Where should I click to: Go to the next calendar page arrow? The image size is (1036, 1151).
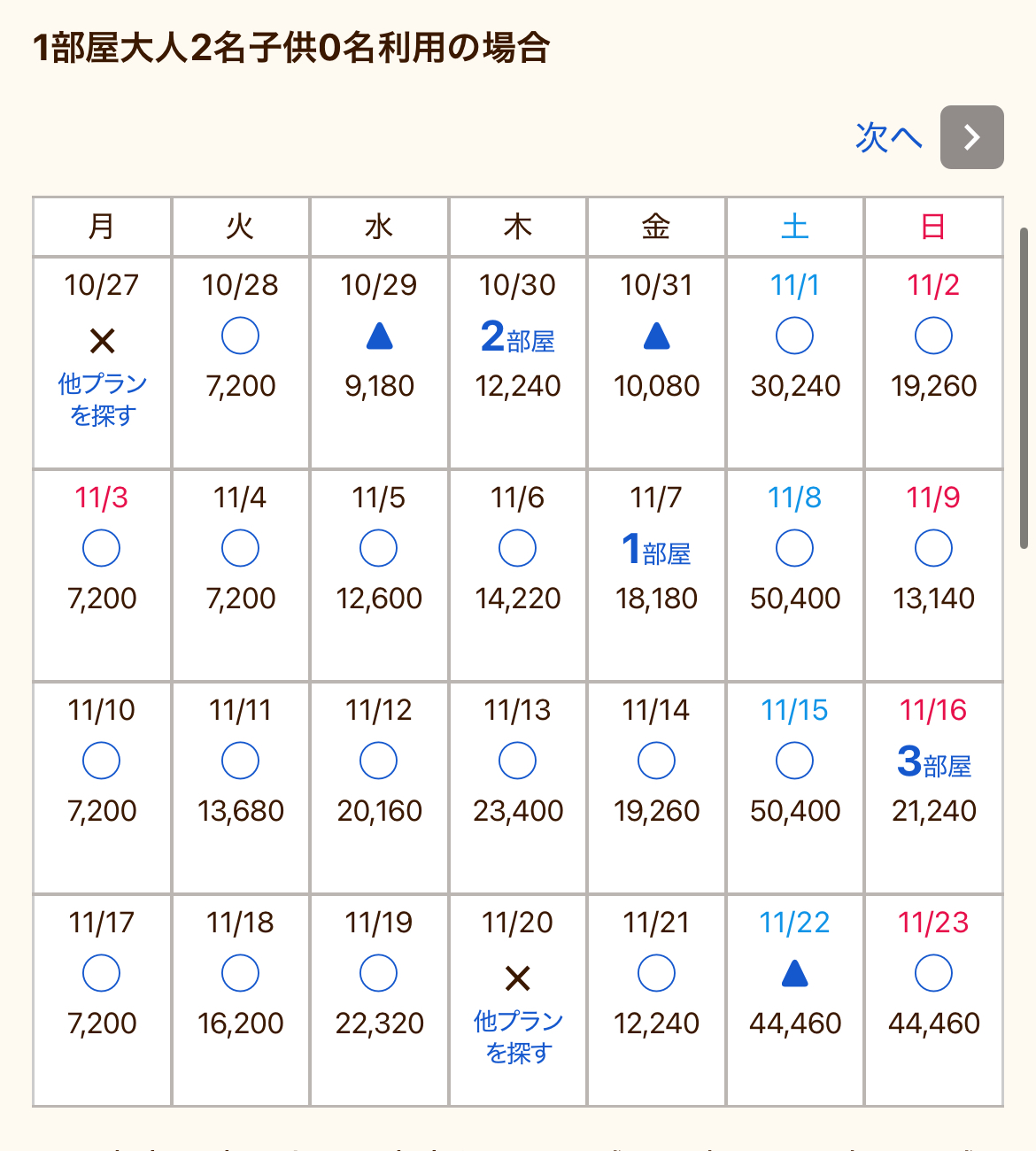971,137
